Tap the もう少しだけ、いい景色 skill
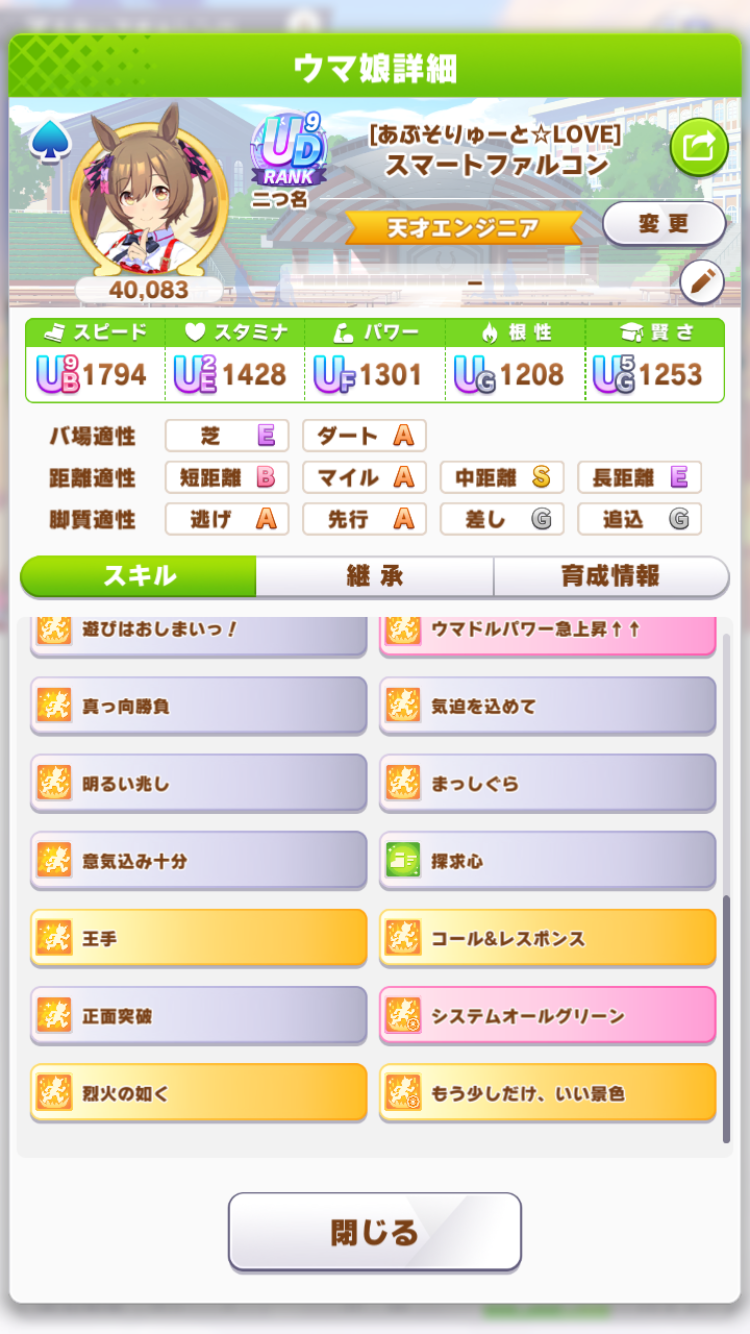The height and width of the screenshot is (1334, 750). pyautogui.click(x=547, y=1094)
